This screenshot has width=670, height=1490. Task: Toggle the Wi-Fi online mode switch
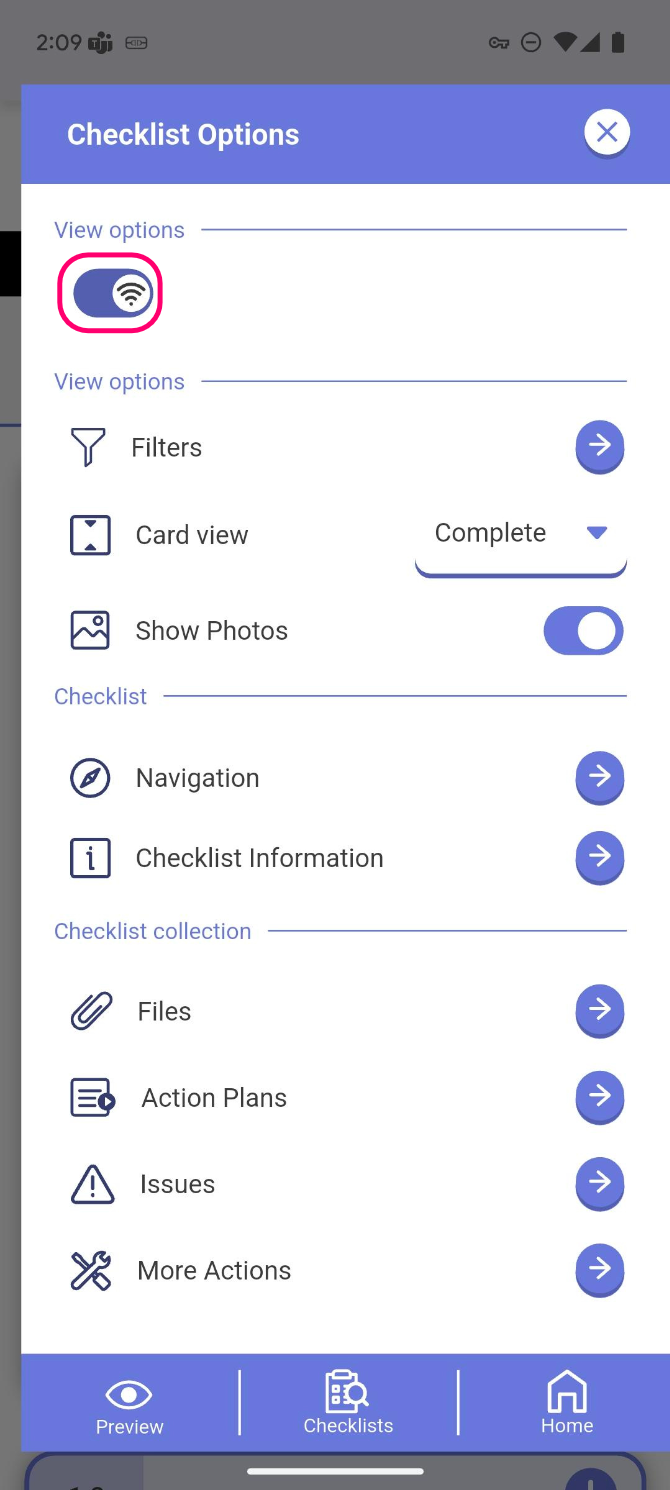point(110,293)
